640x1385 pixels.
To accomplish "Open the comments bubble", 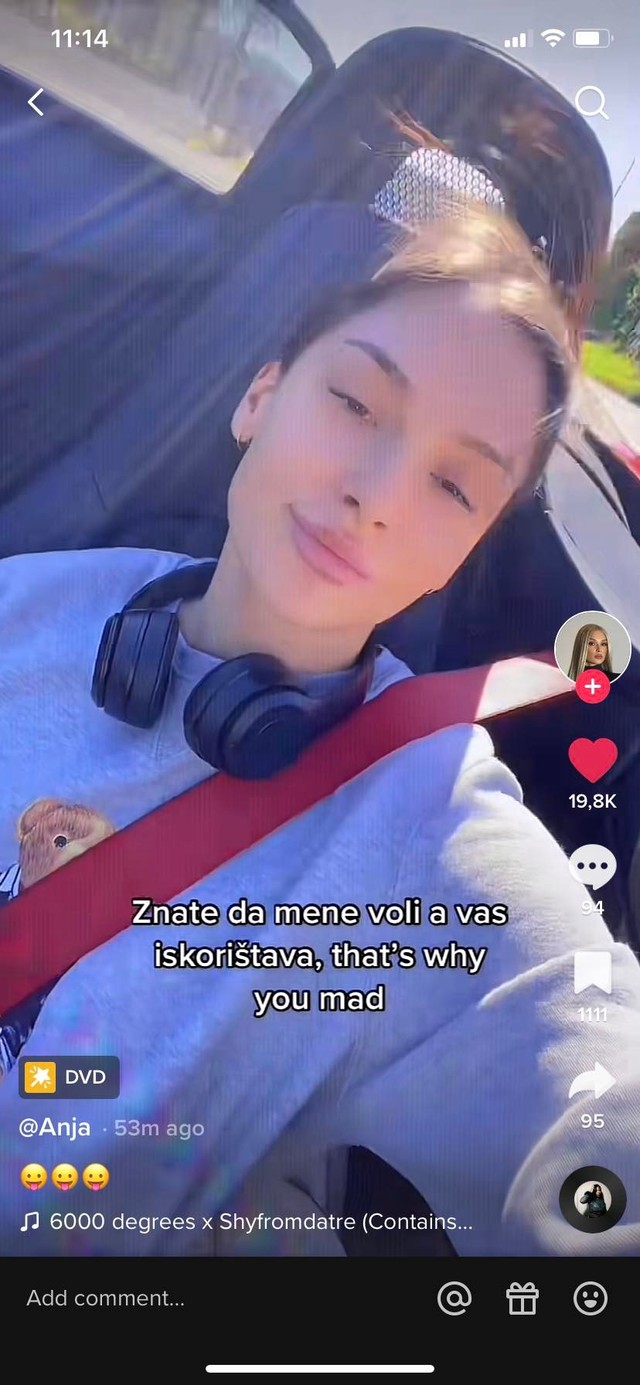I will coord(592,866).
